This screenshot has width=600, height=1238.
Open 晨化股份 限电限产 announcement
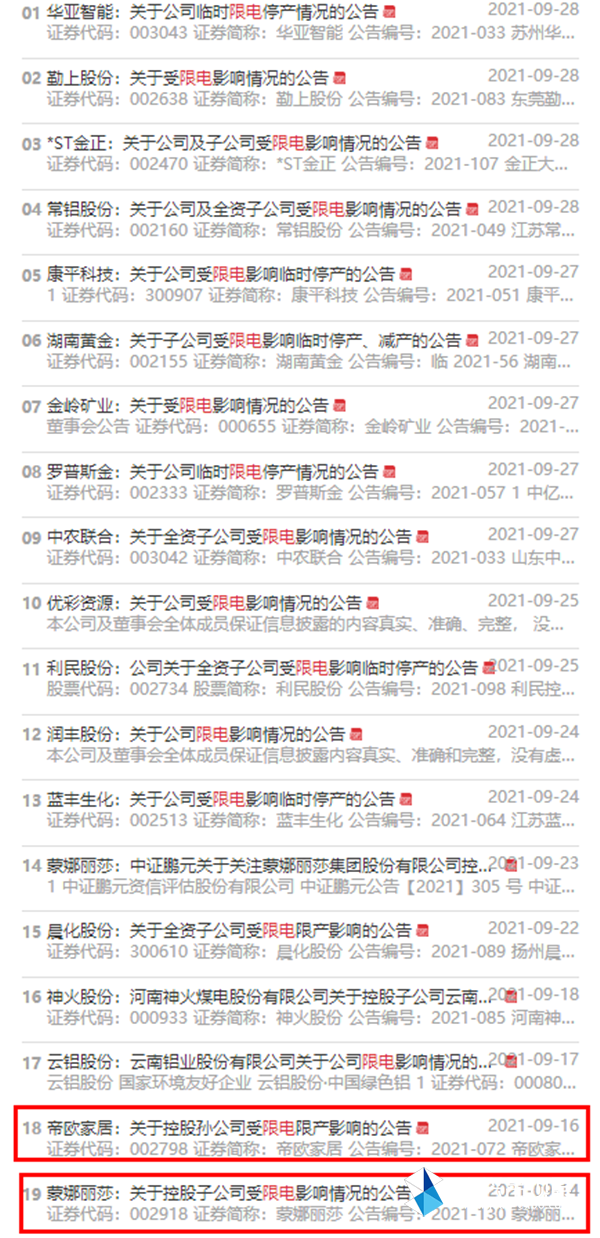point(229,931)
